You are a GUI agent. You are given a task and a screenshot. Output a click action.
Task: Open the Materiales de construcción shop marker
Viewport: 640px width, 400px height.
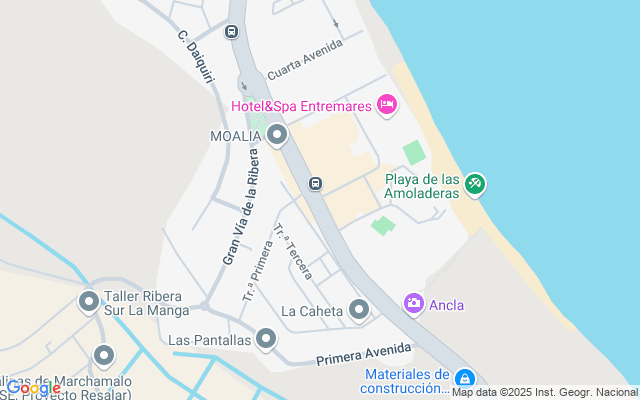(x=463, y=379)
